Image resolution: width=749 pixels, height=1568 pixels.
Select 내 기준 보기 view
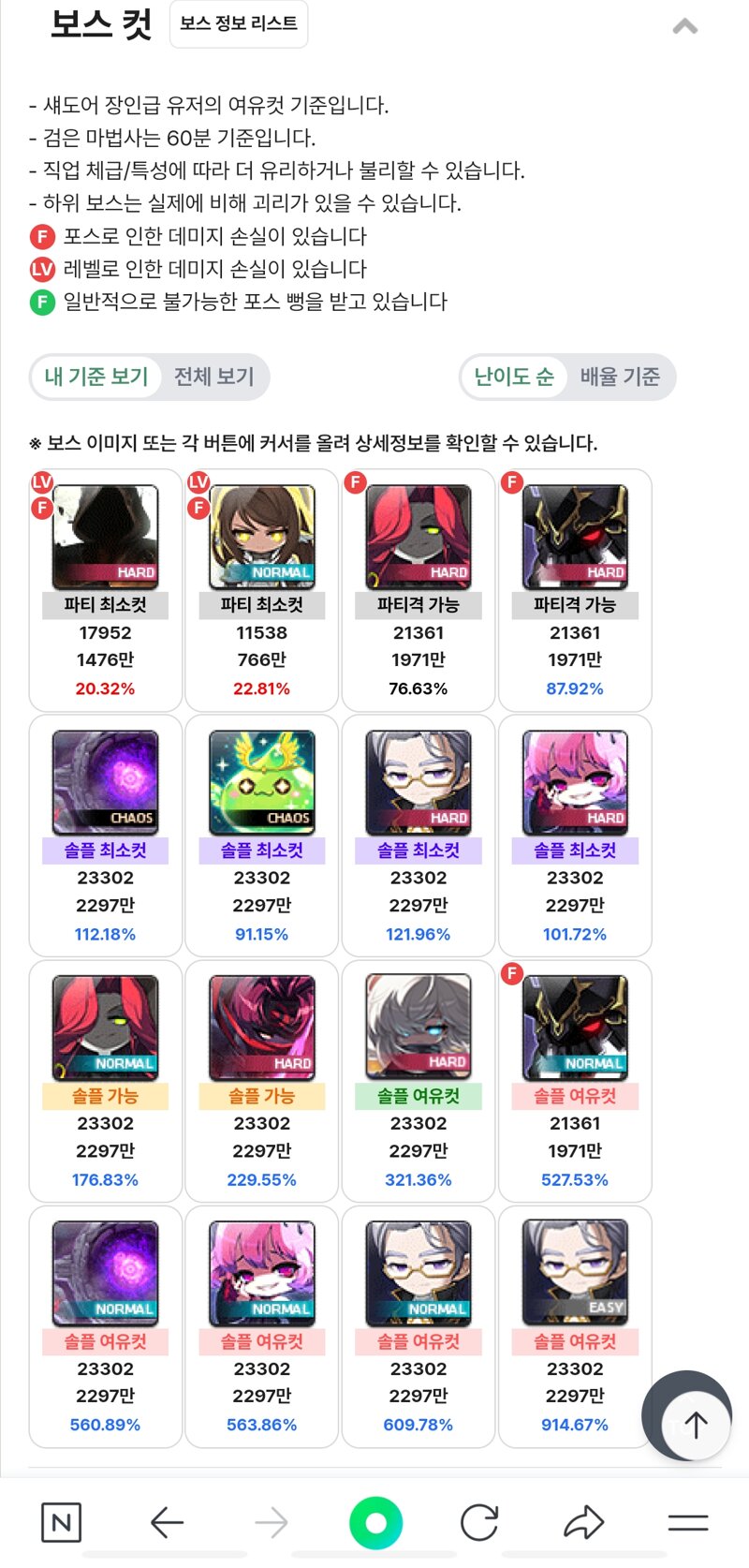point(96,377)
